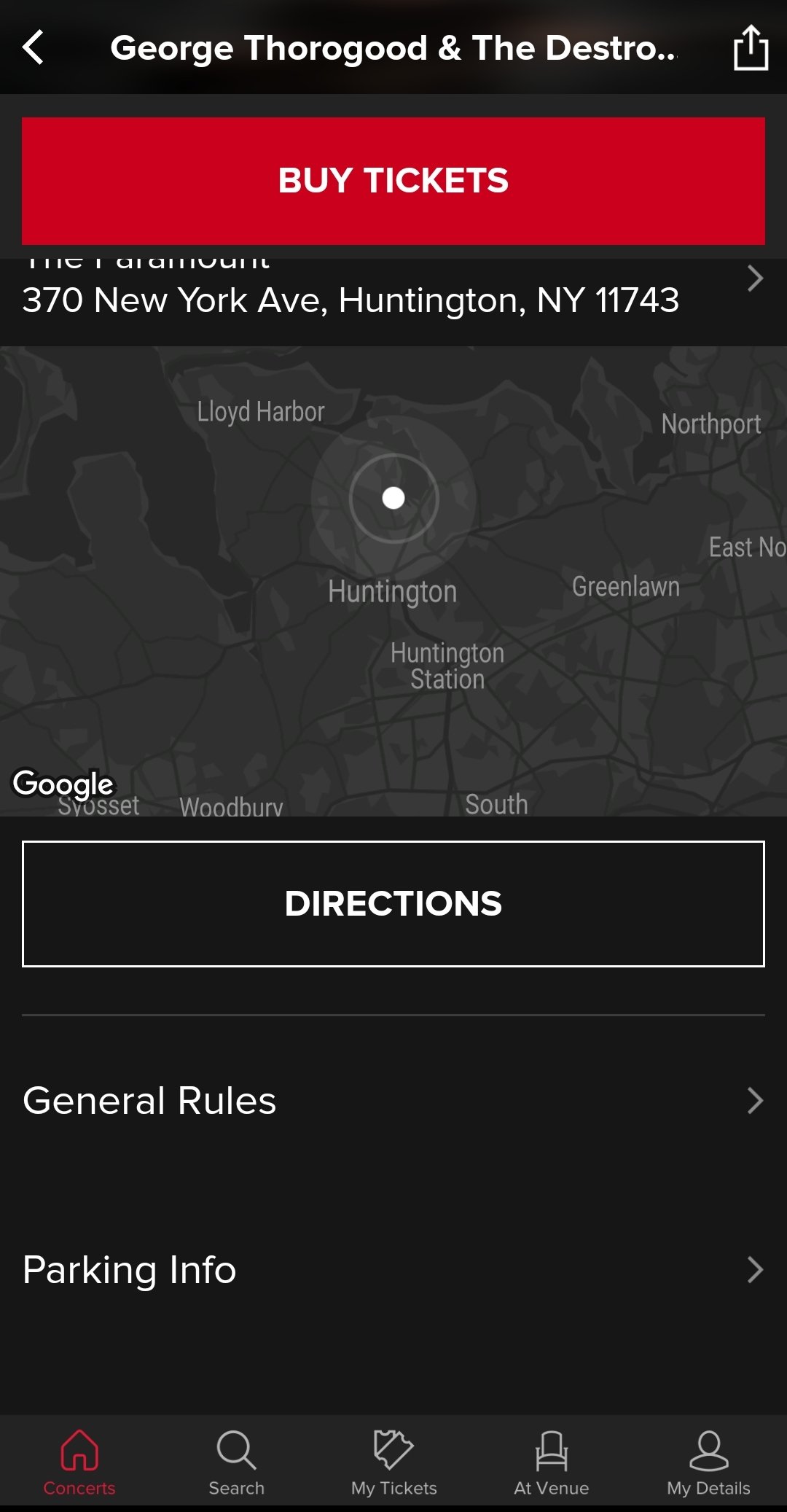Open Parking Info

pos(393,1269)
